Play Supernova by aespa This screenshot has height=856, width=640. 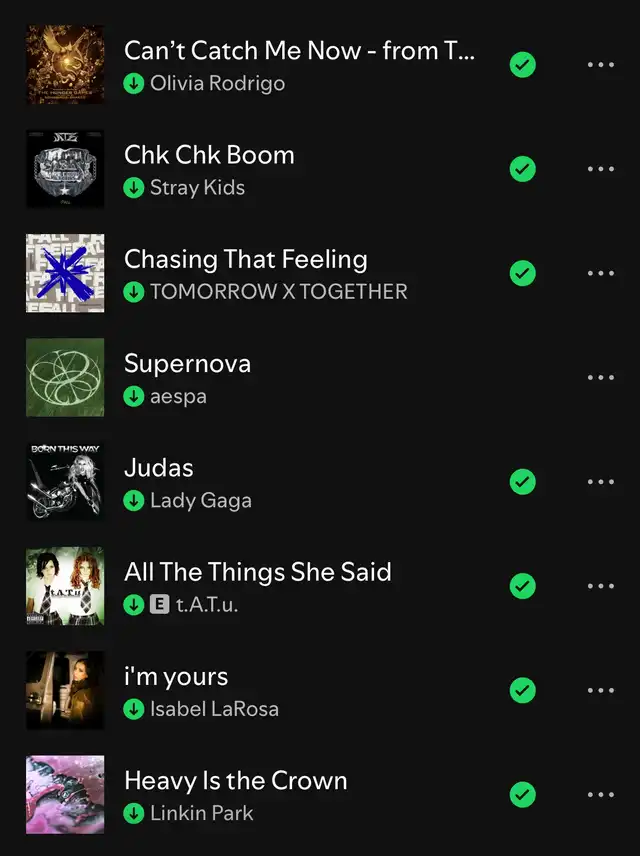click(x=187, y=363)
